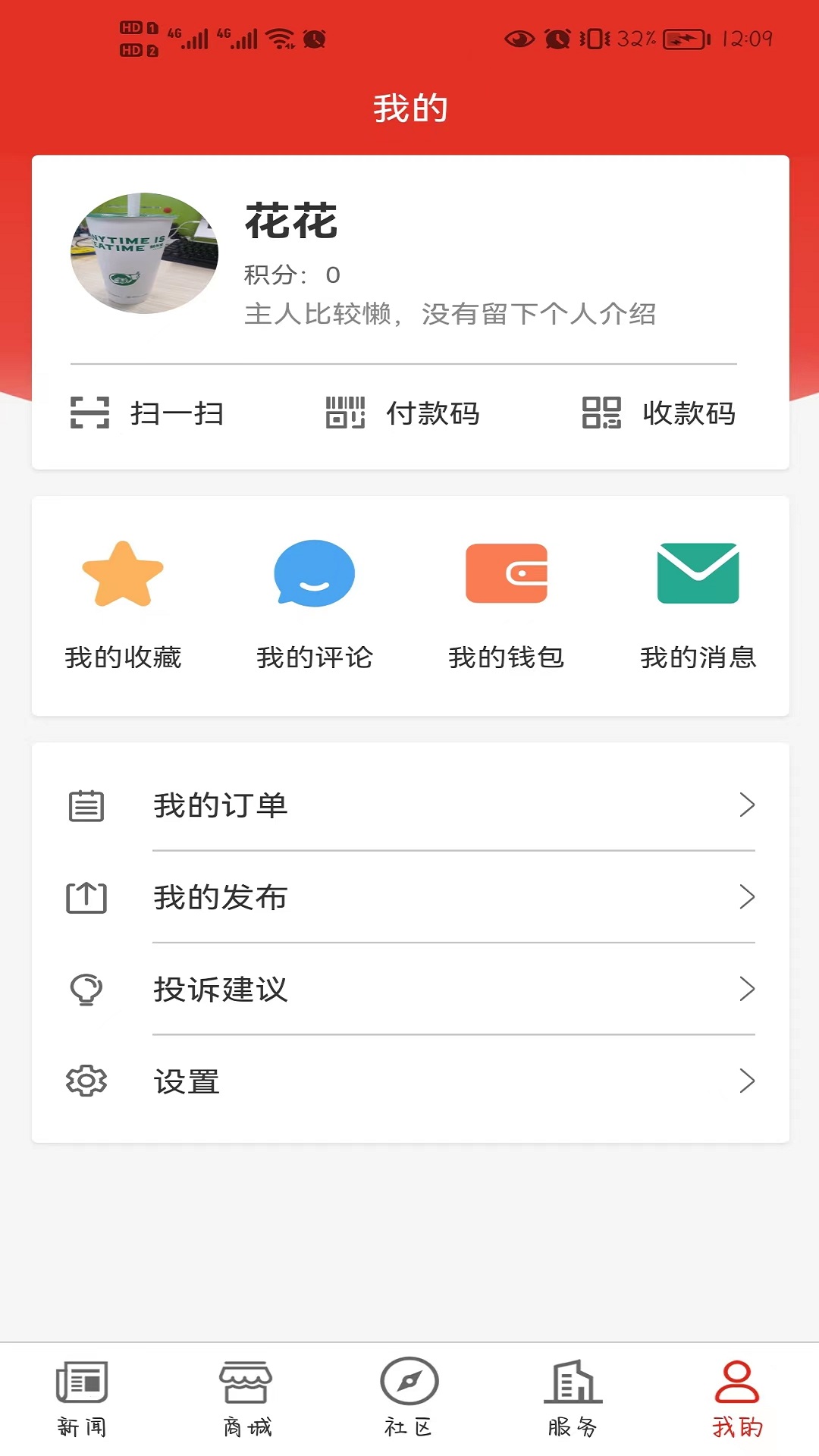The image size is (819, 1456).
Task: Select the star icon for 我的收藏
Action: pyautogui.click(x=123, y=575)
